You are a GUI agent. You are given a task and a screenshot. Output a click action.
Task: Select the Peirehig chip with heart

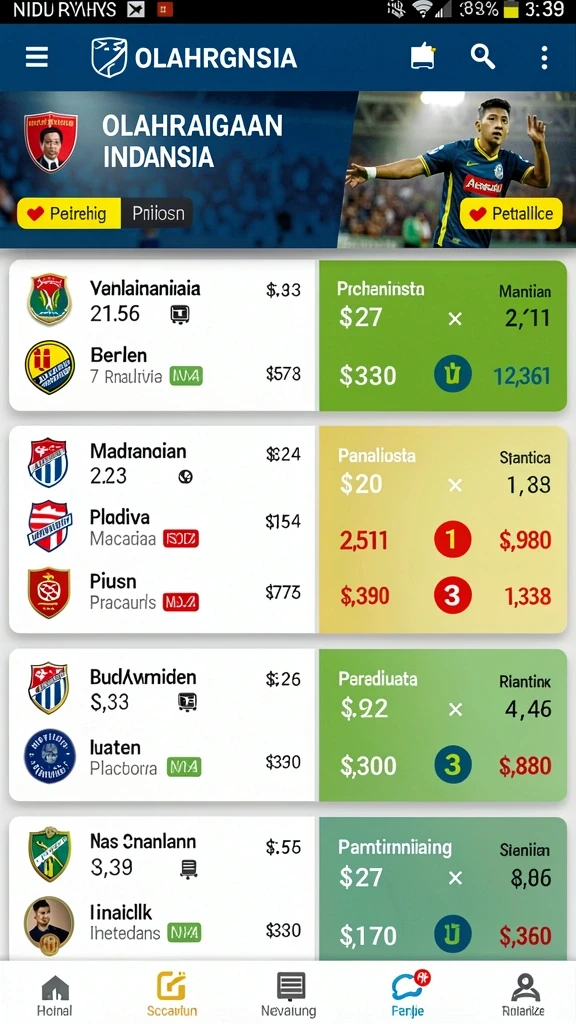click(69, 214)
